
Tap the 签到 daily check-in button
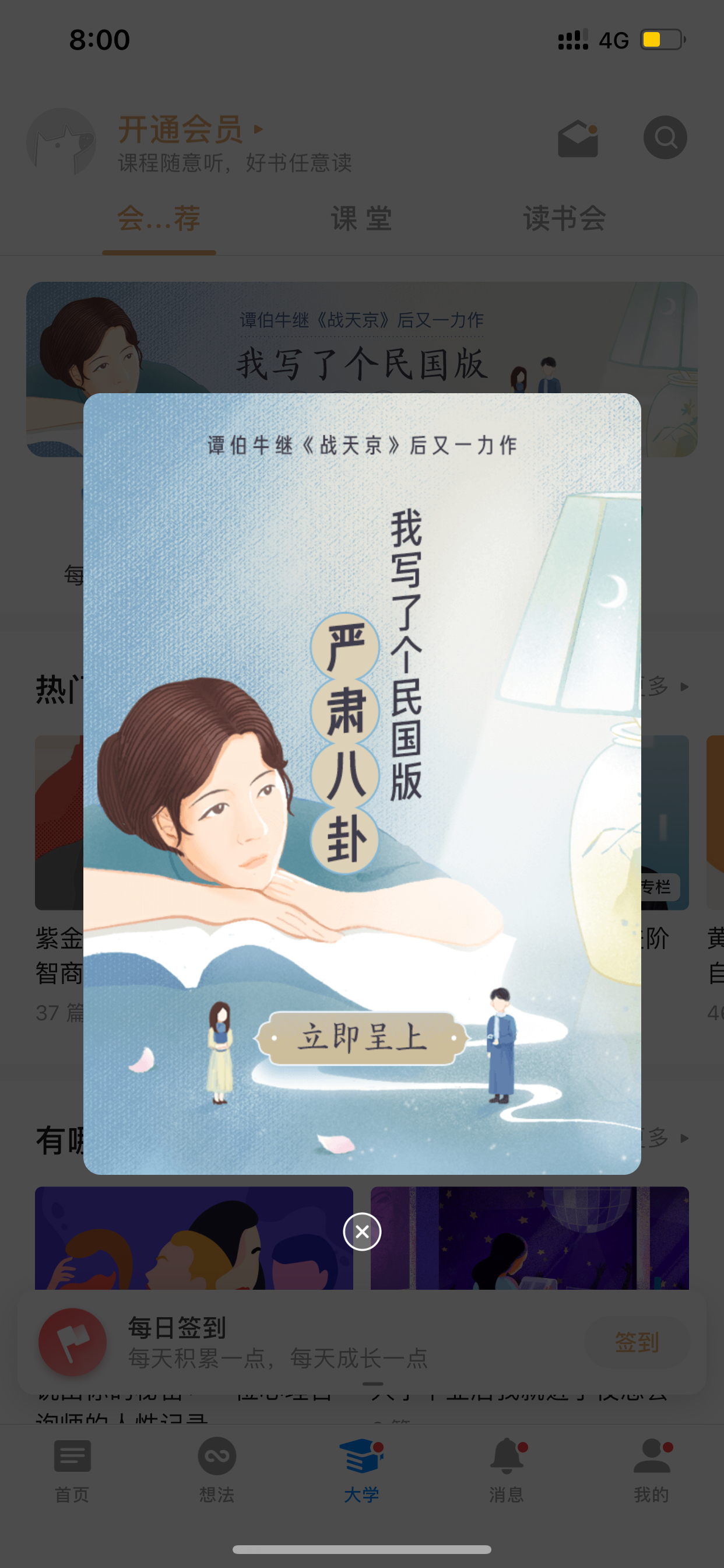tap(637, 1342)
